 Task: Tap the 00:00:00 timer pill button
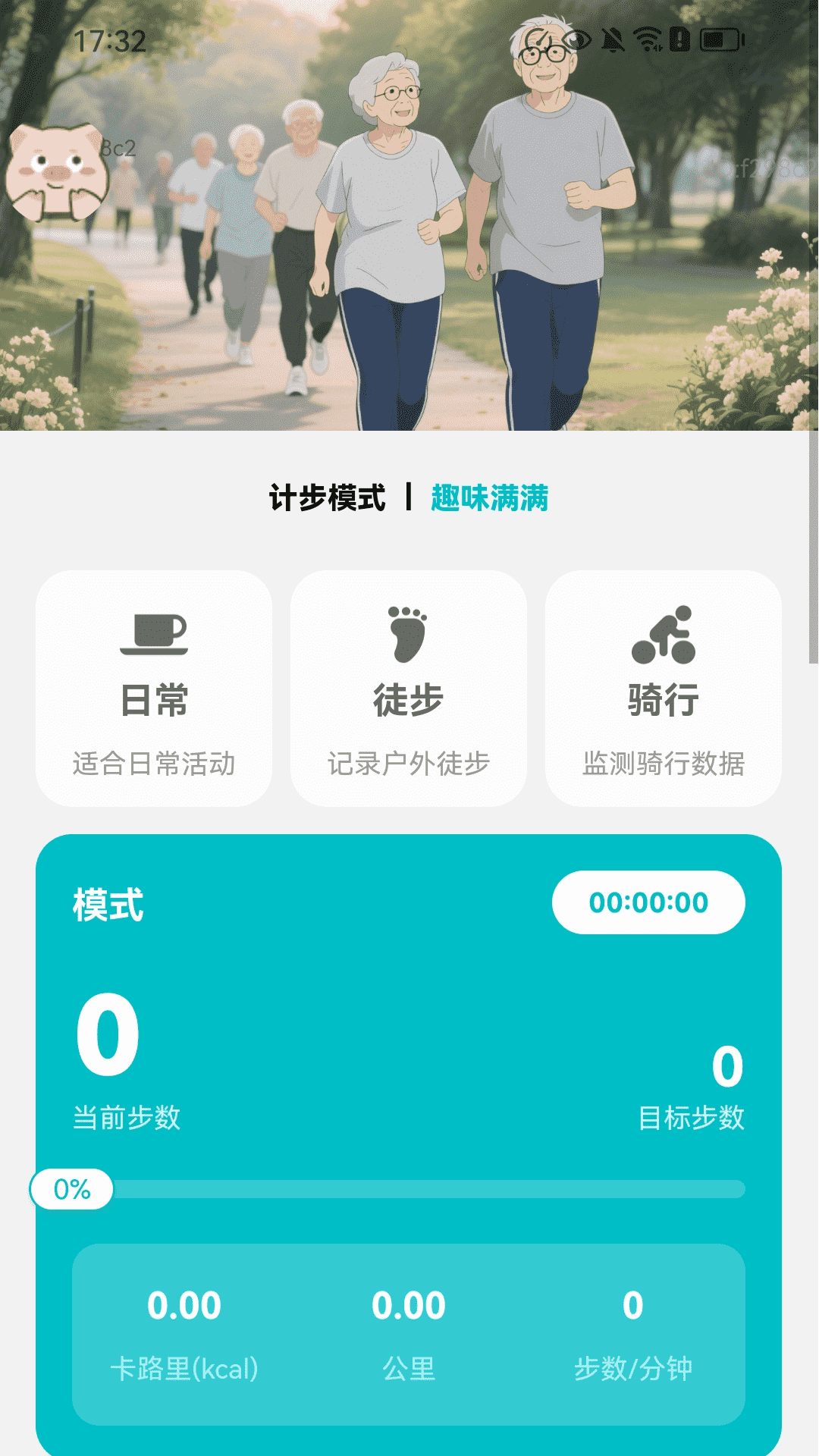[x=649, y=903]
